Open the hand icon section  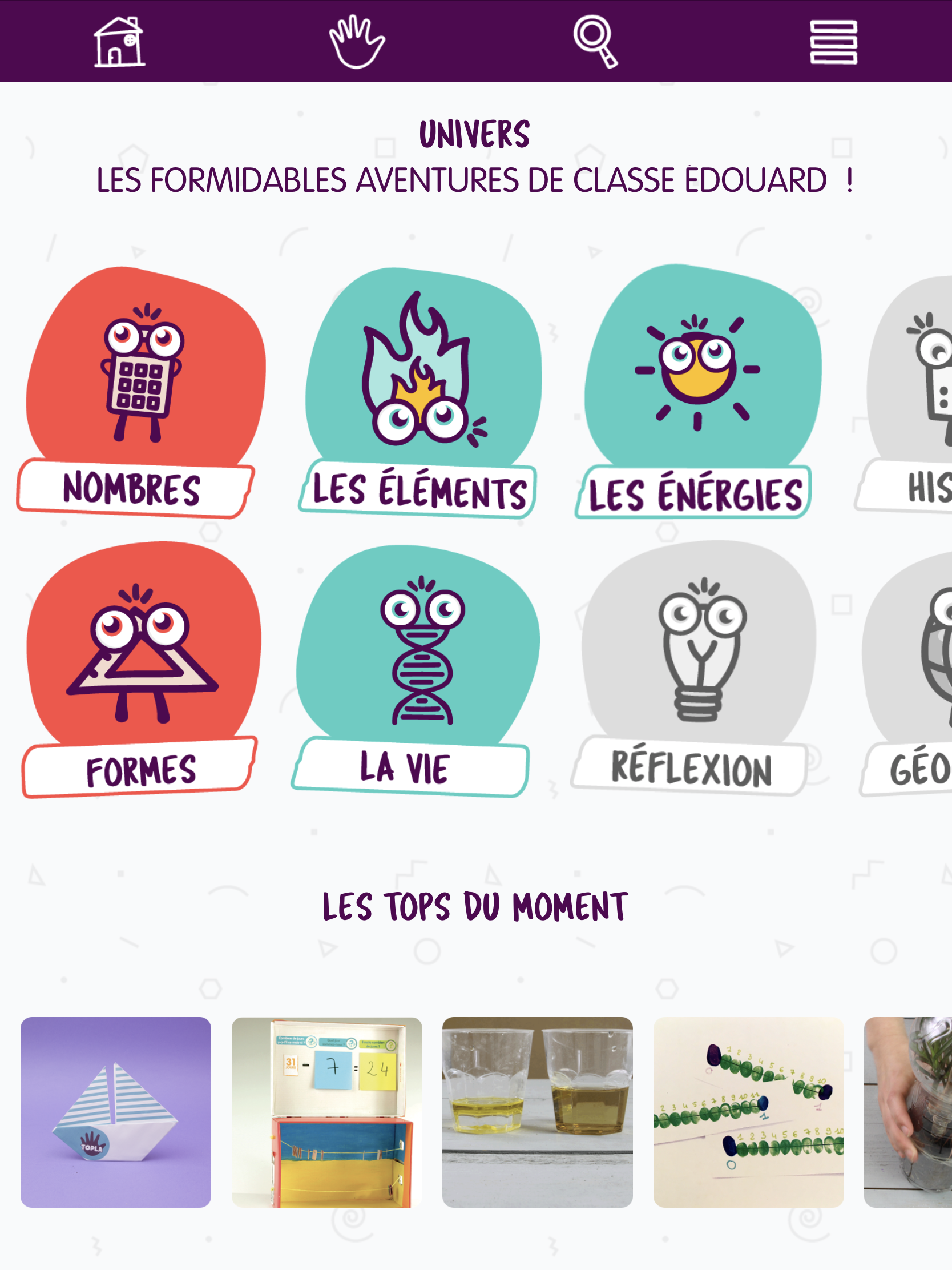[x=357, y=41]
